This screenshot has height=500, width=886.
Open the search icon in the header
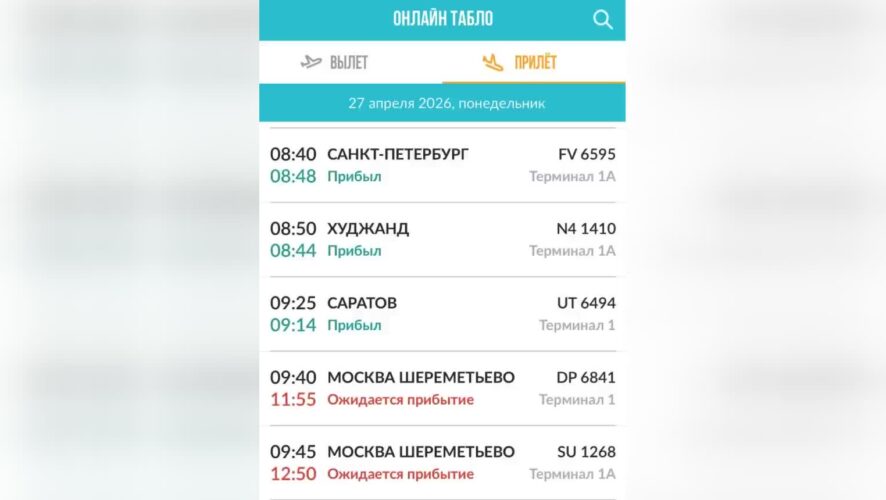[602, 19]
